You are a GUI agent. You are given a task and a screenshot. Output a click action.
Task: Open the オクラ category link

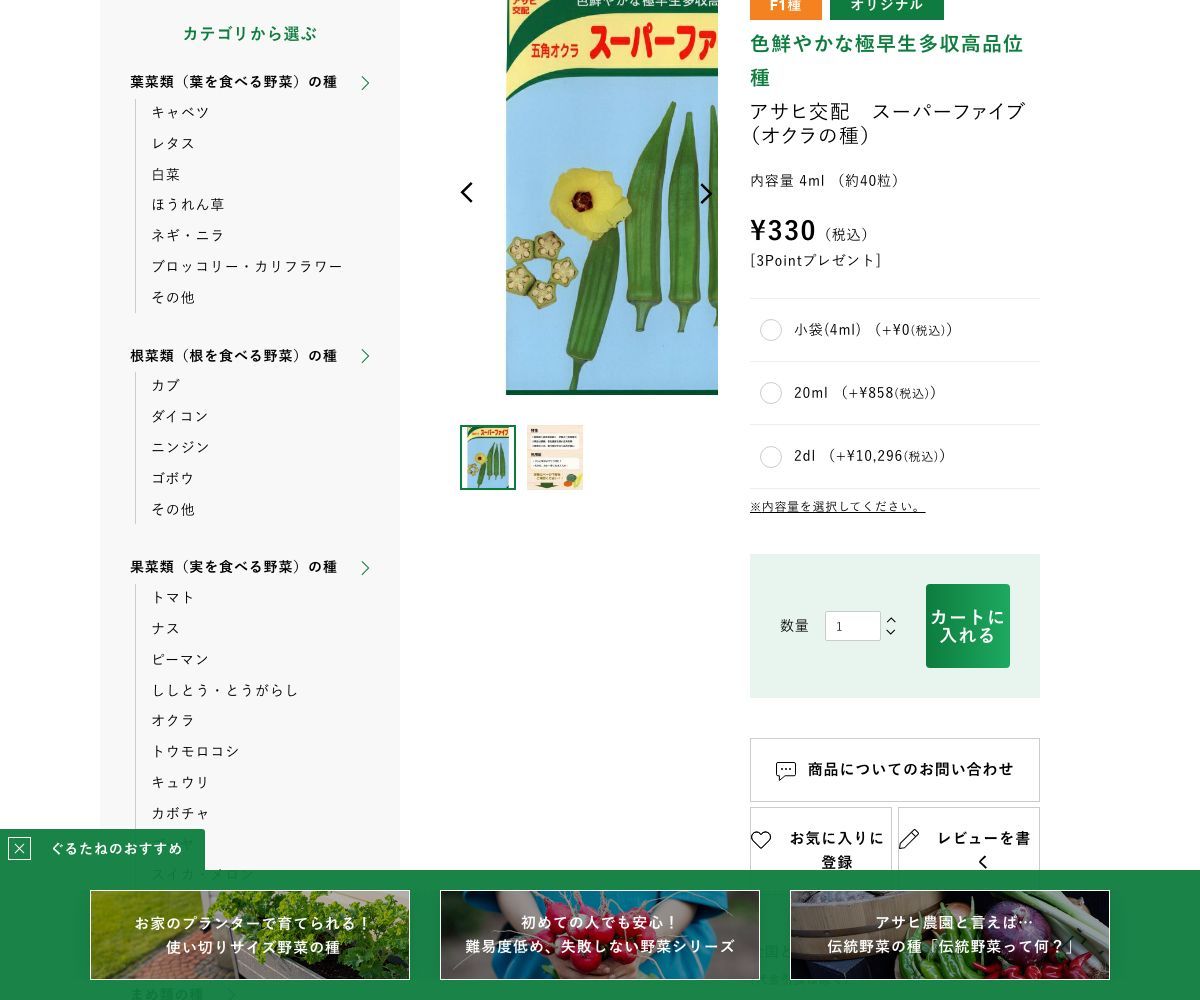pos(173,720)
